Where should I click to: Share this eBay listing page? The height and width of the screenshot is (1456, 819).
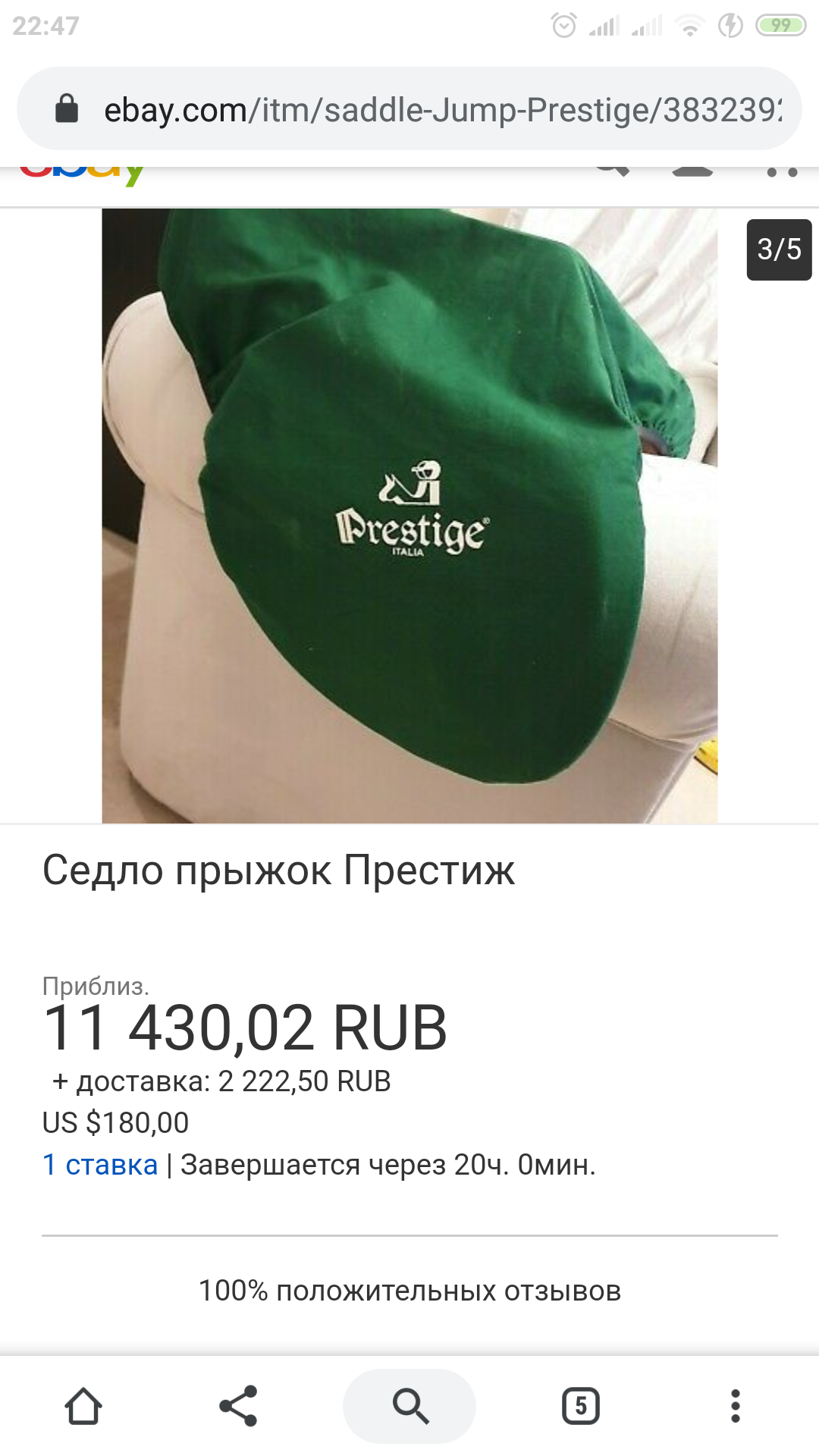[x=239, y=1407]
